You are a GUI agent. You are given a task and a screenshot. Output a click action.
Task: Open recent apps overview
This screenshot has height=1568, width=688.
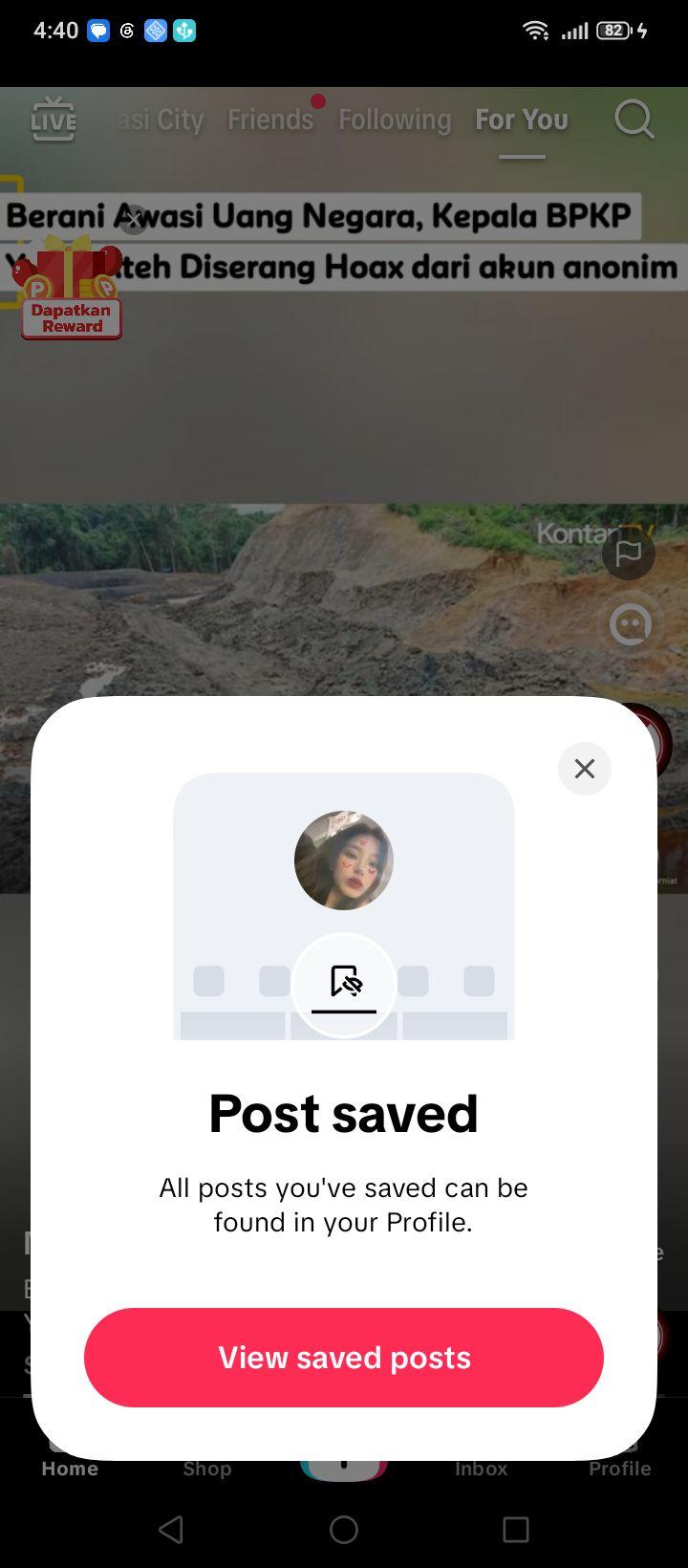click(516, 1530)
